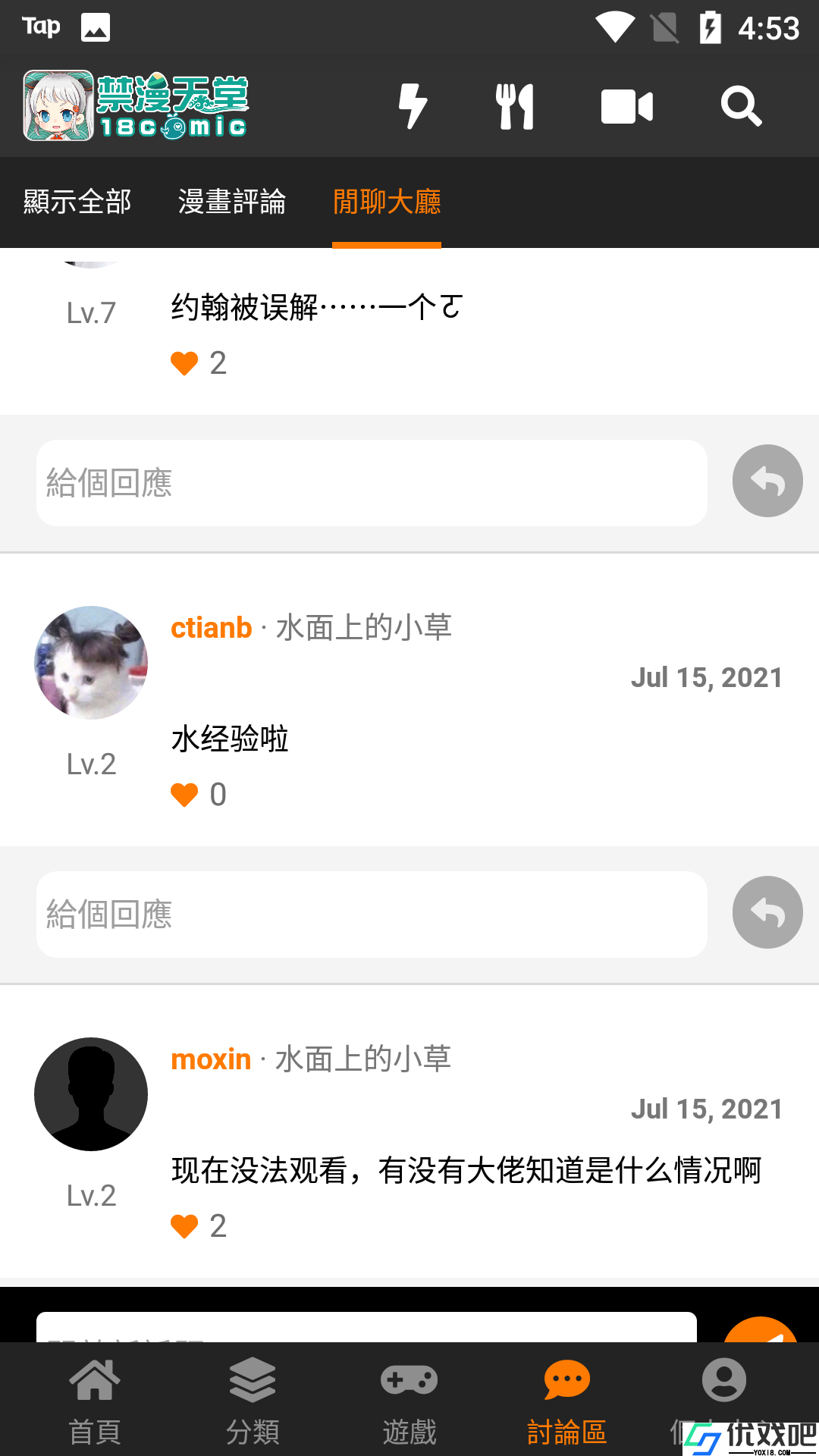Send reply with arrow button above ctianb's post
This screenshot has width=819, height=1456.
coord(767,481)
